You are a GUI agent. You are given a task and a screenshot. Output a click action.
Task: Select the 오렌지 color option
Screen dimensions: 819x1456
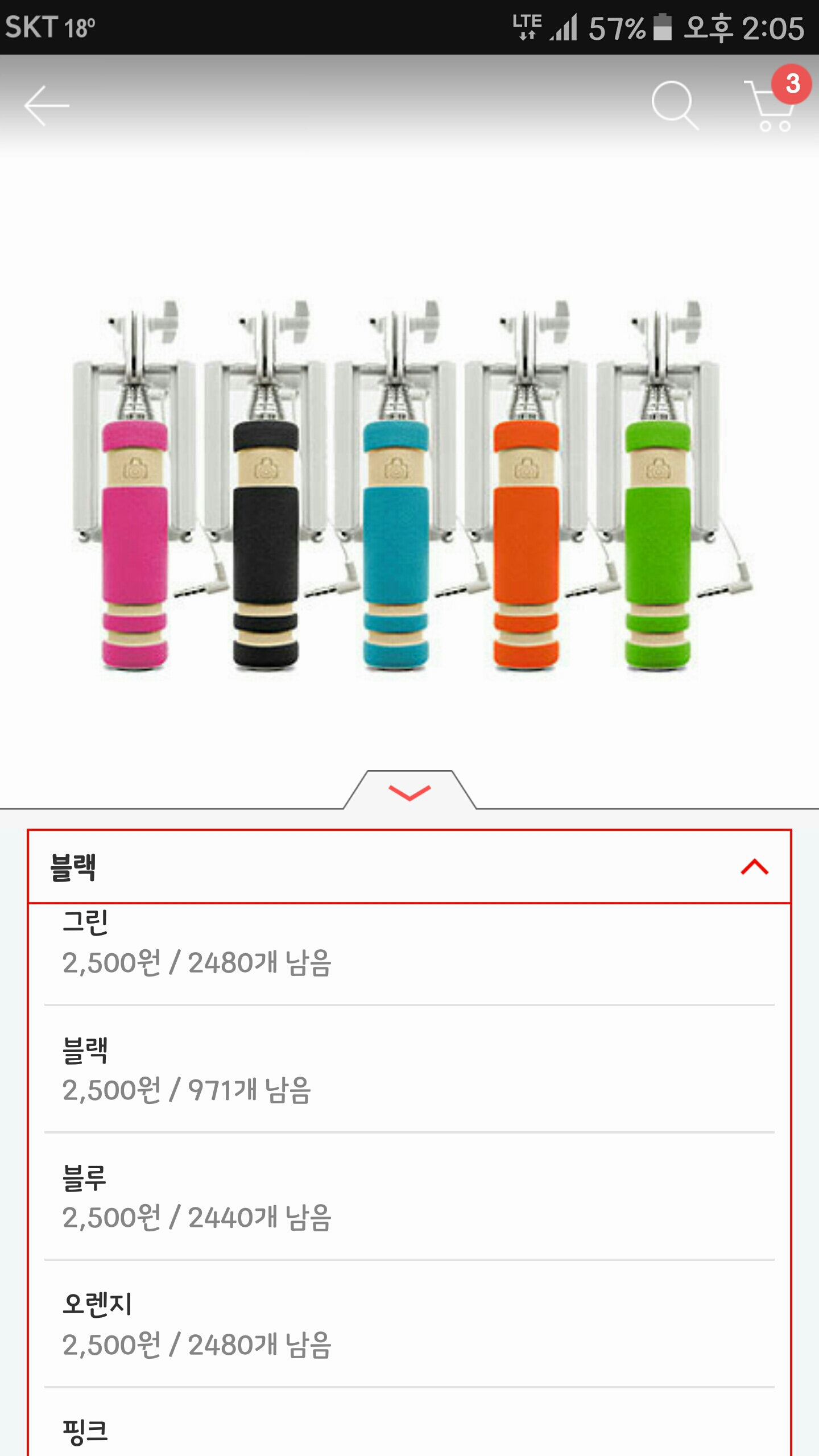click(409, 1324)
